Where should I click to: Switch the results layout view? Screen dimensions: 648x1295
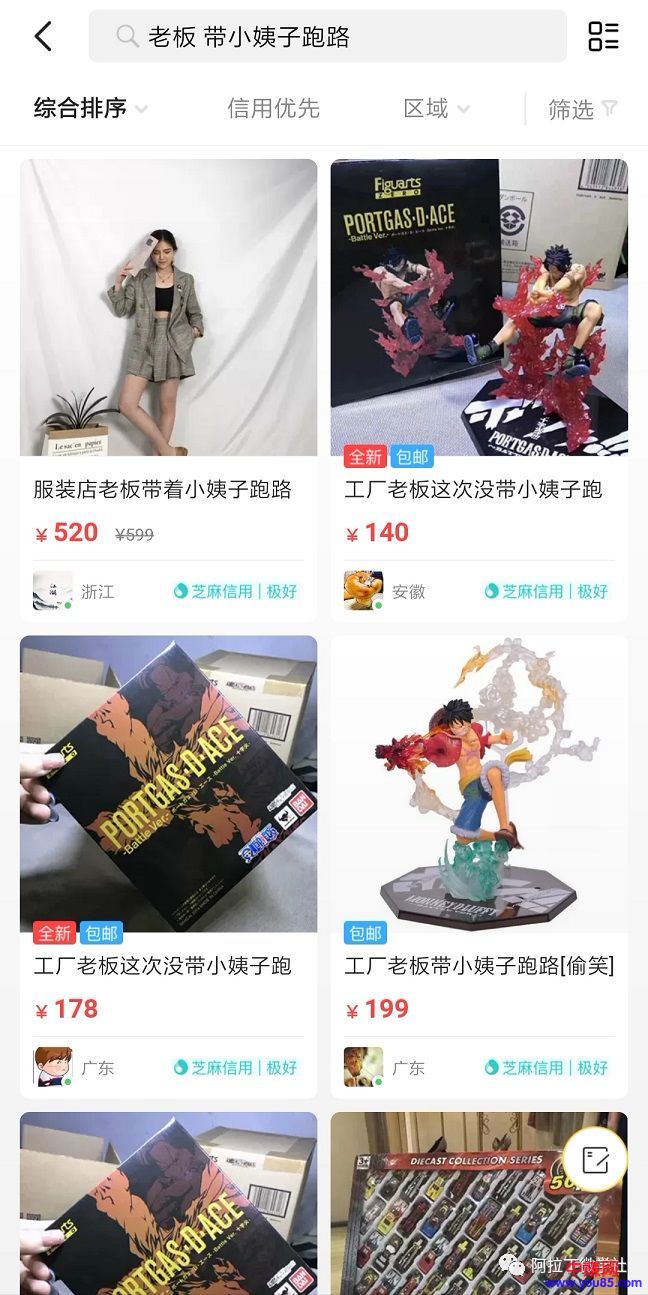pyautogui.click(x=603, y=37)
